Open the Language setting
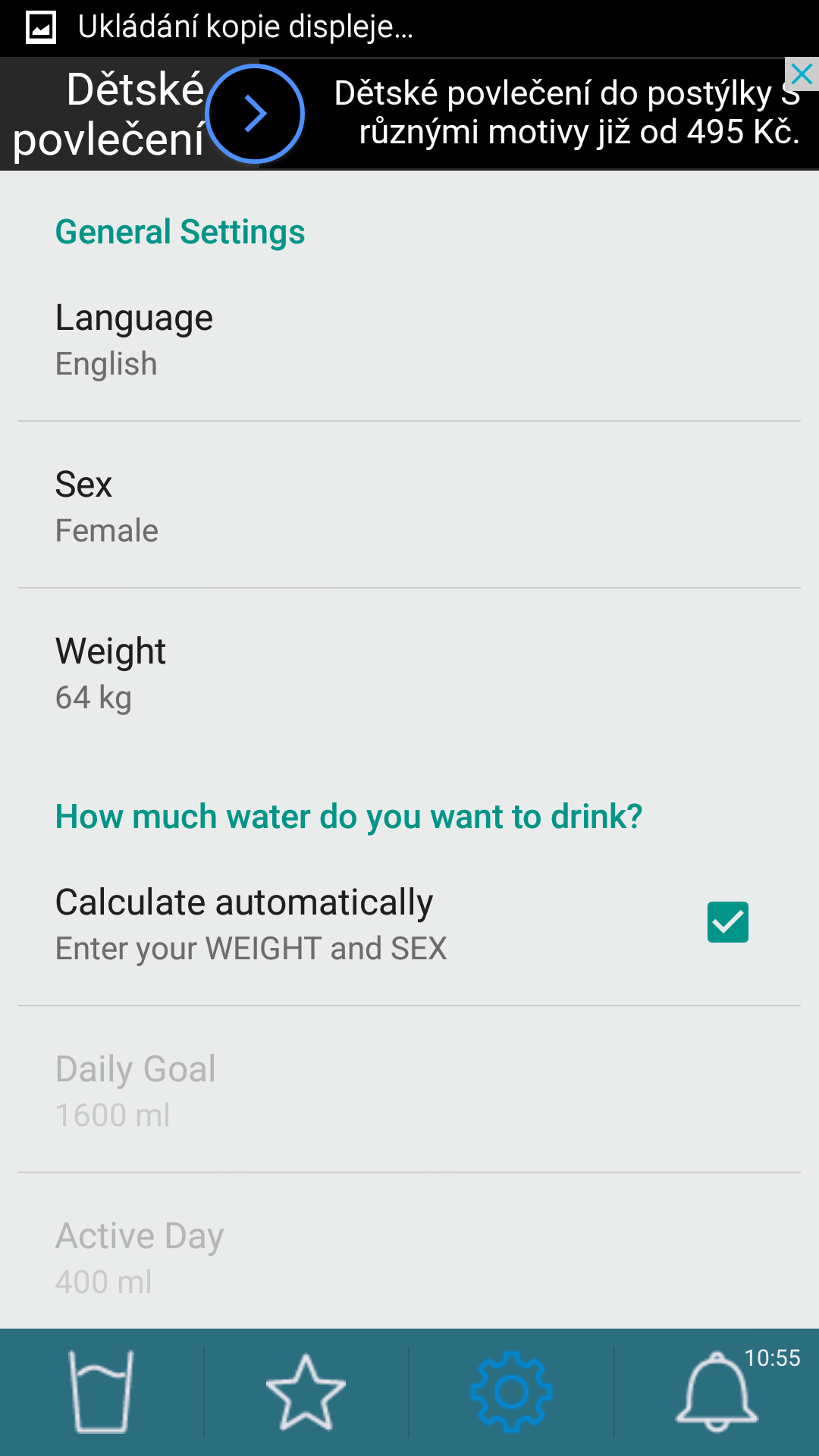819x1456 pixels. point(409,338)
